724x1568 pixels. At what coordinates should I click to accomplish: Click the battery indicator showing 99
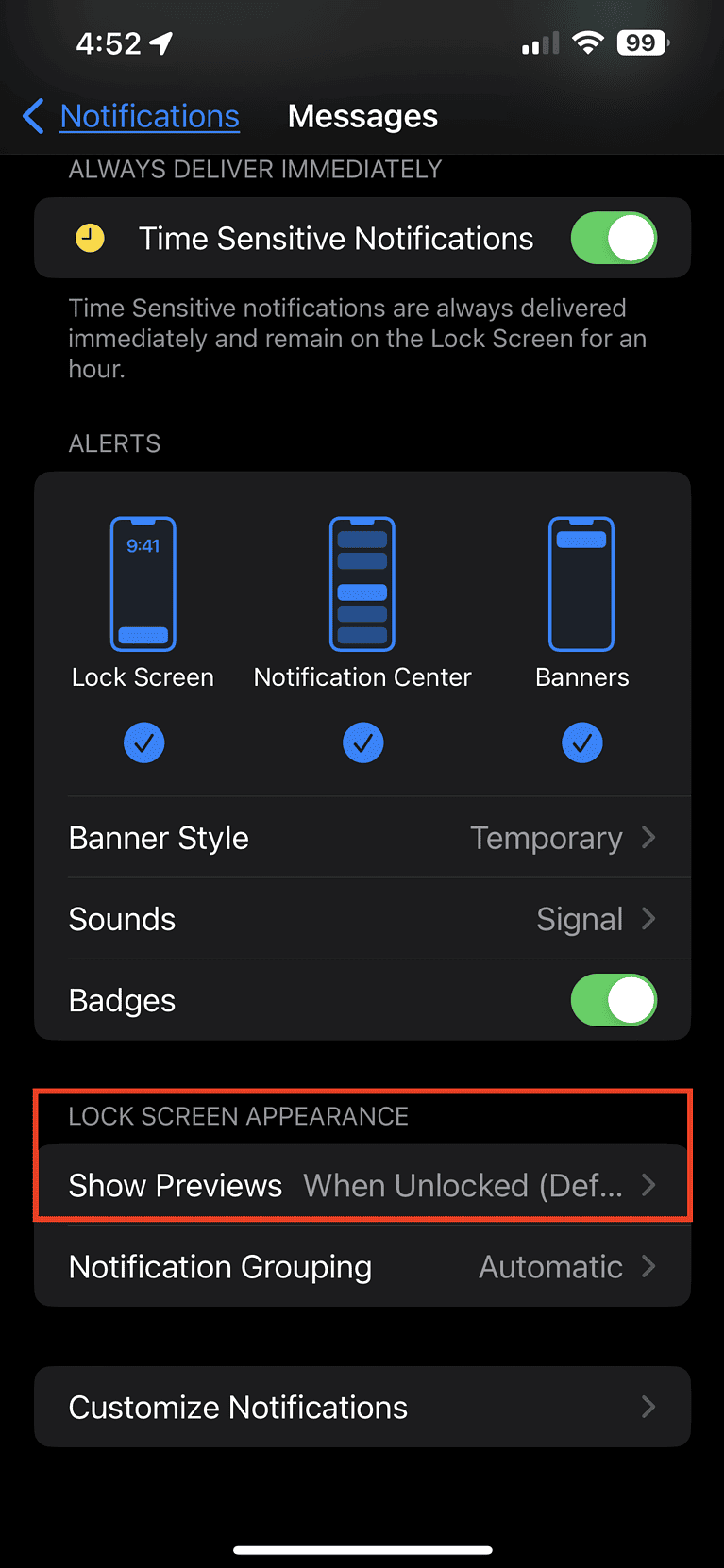[x=641, y=42]
